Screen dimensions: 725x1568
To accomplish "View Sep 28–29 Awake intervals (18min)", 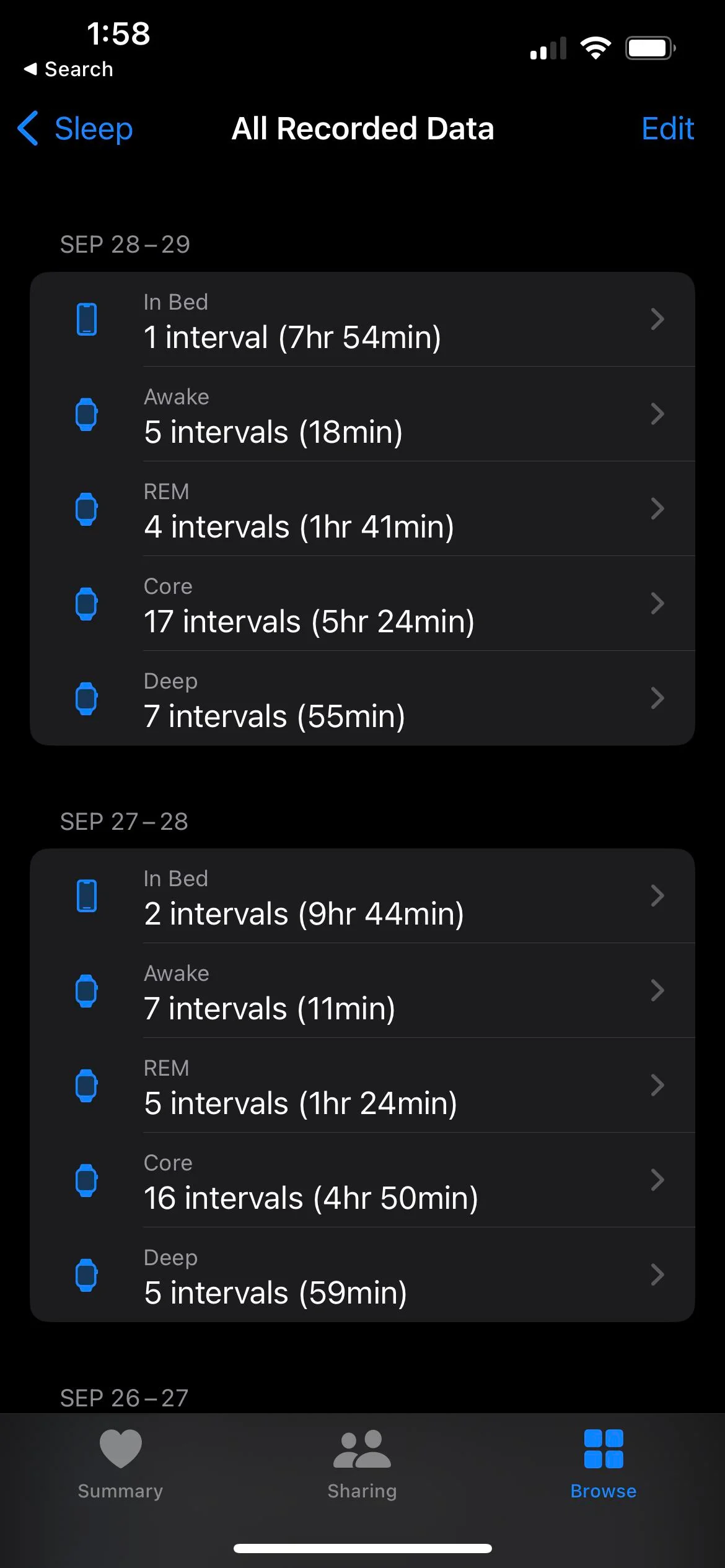I will [362, 414].
